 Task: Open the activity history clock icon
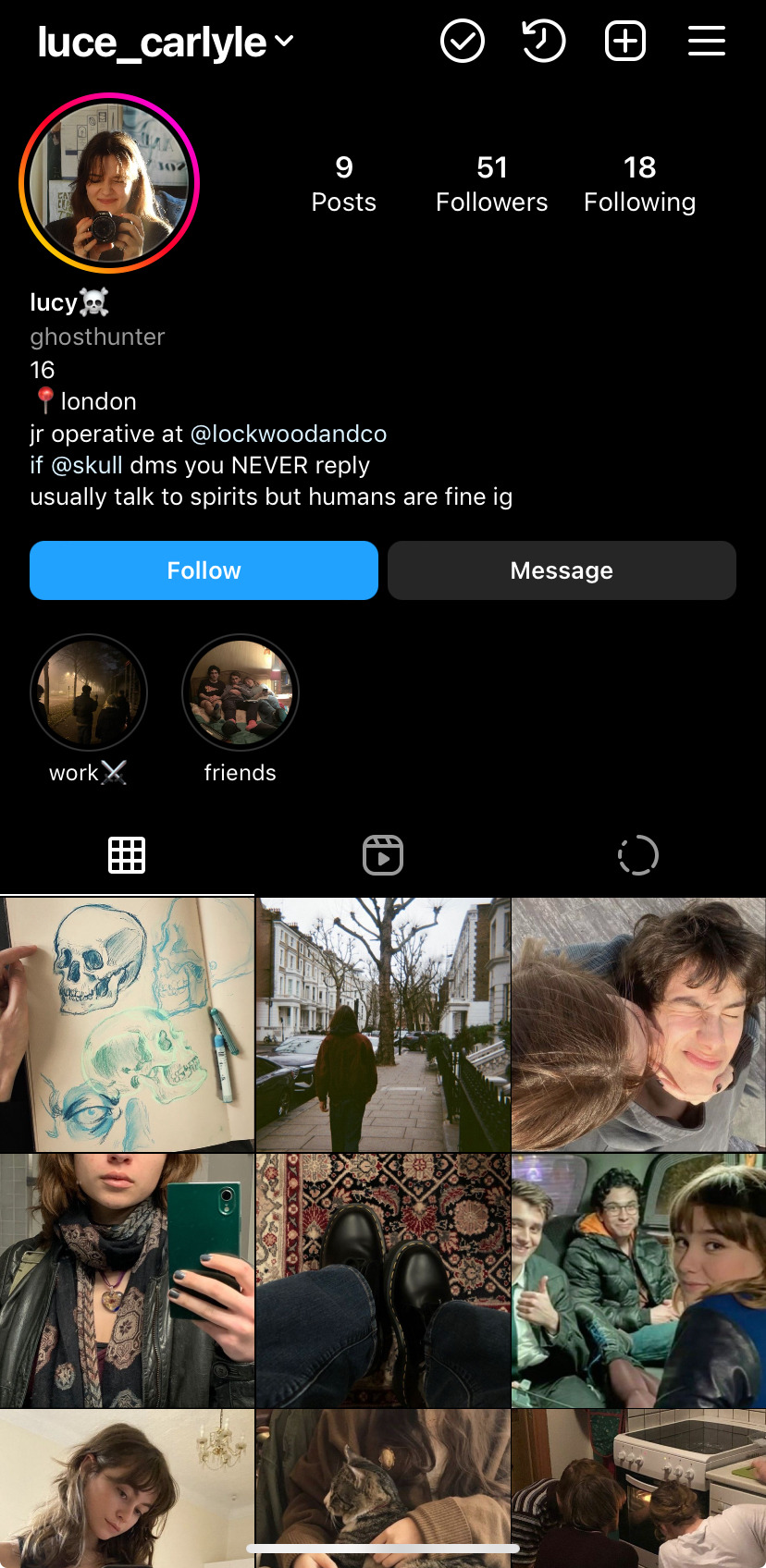pyautogui.click(x=544, y=42)
